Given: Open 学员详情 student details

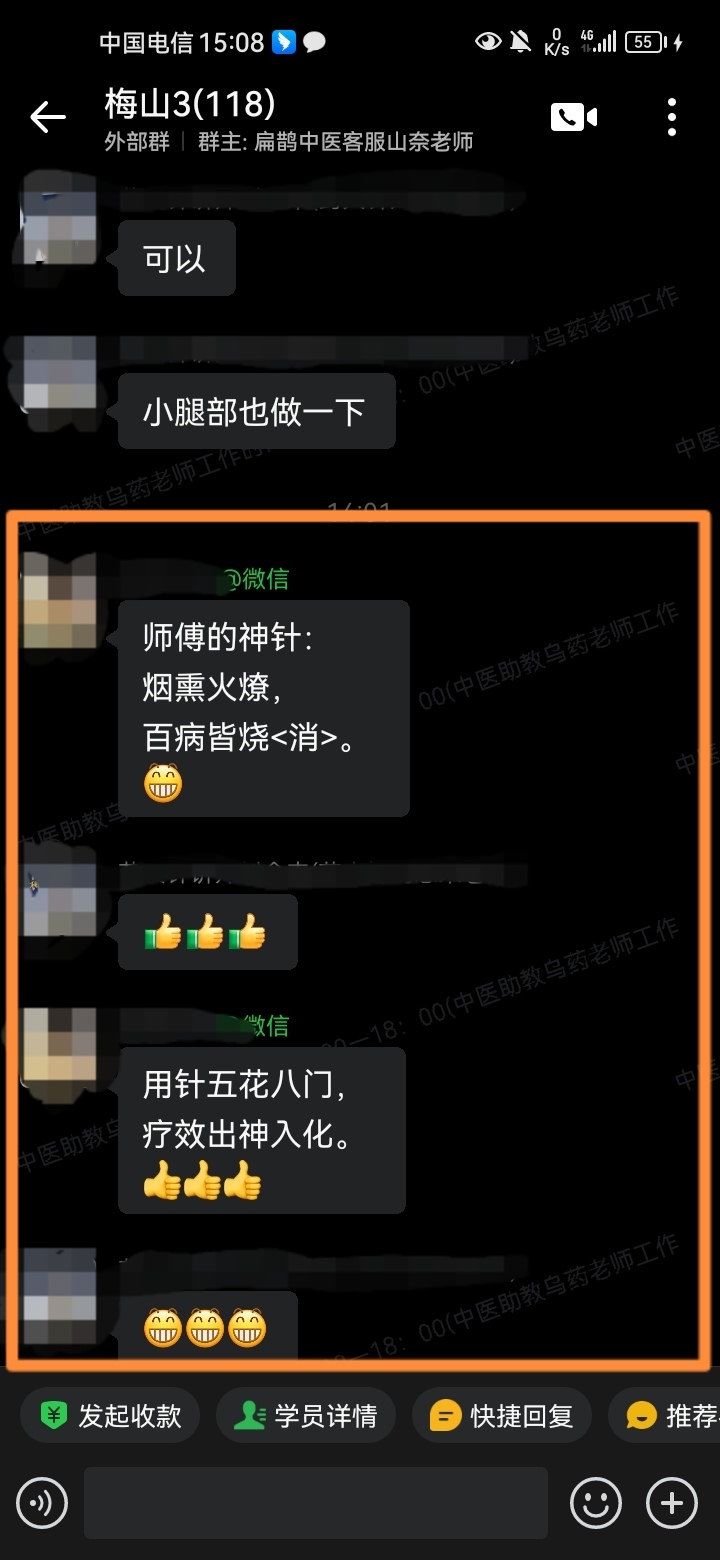Looking at the screenshot, I should coord(305,1416).
